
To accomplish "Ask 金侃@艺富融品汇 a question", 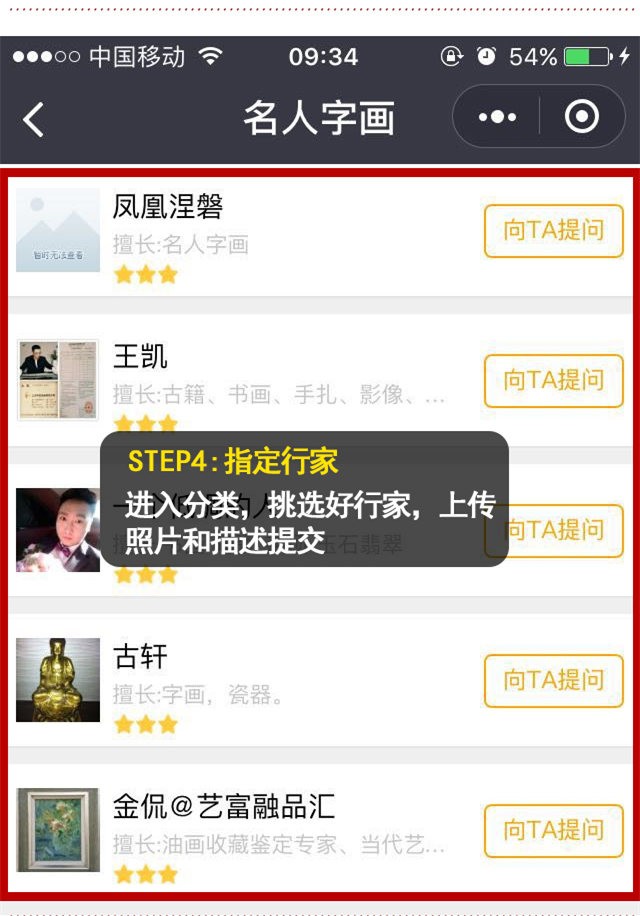I will [553, 831].
